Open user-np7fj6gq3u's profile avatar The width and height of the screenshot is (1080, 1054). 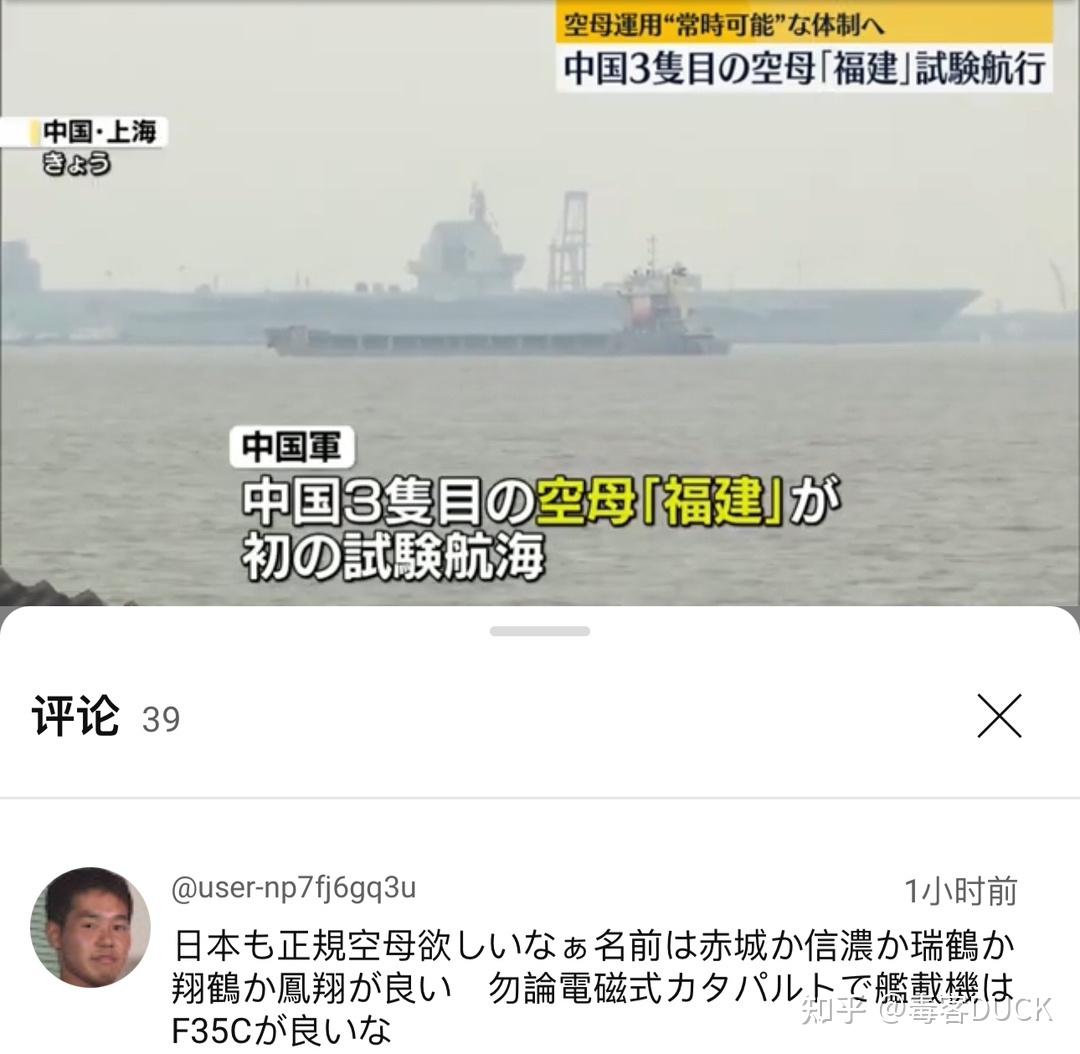(90, 928)
